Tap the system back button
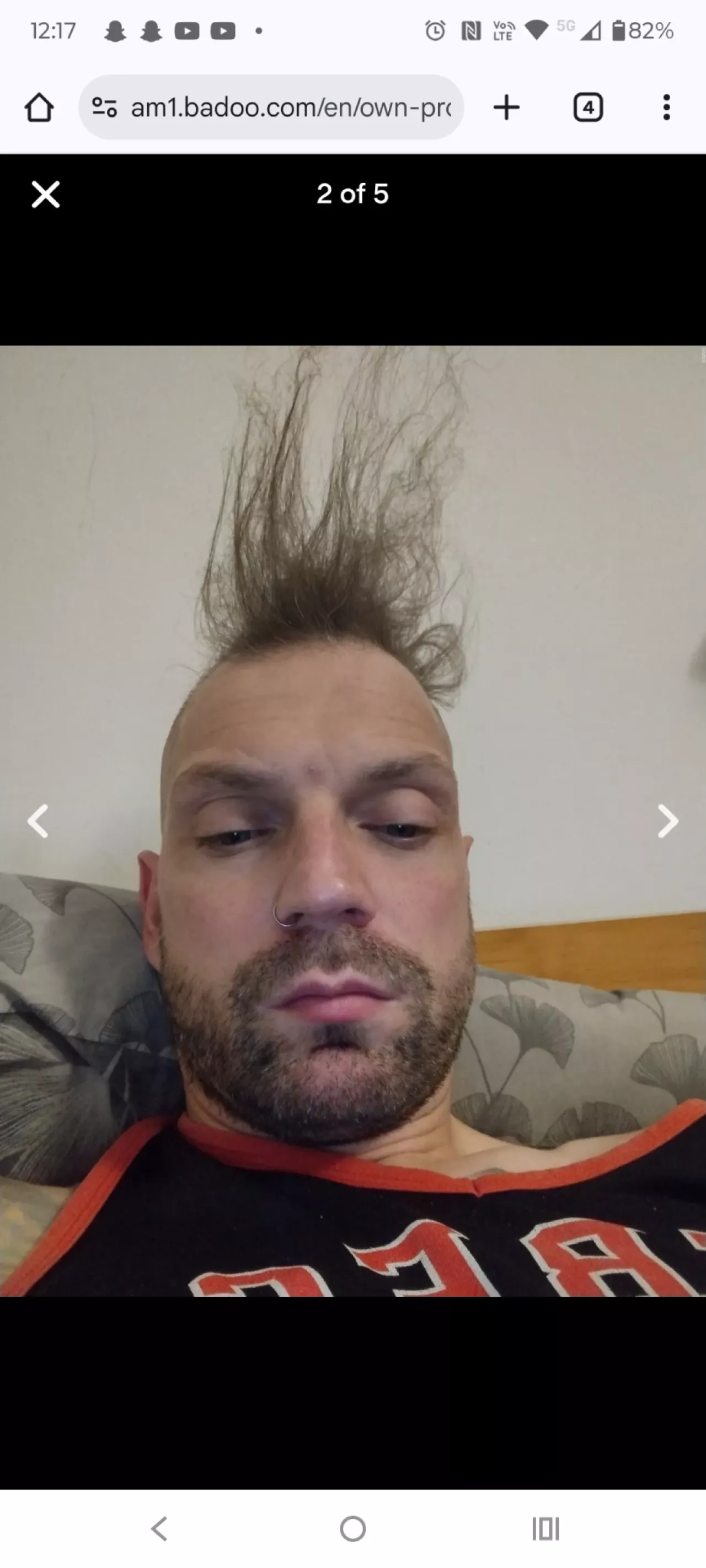 pos(159,1528)
